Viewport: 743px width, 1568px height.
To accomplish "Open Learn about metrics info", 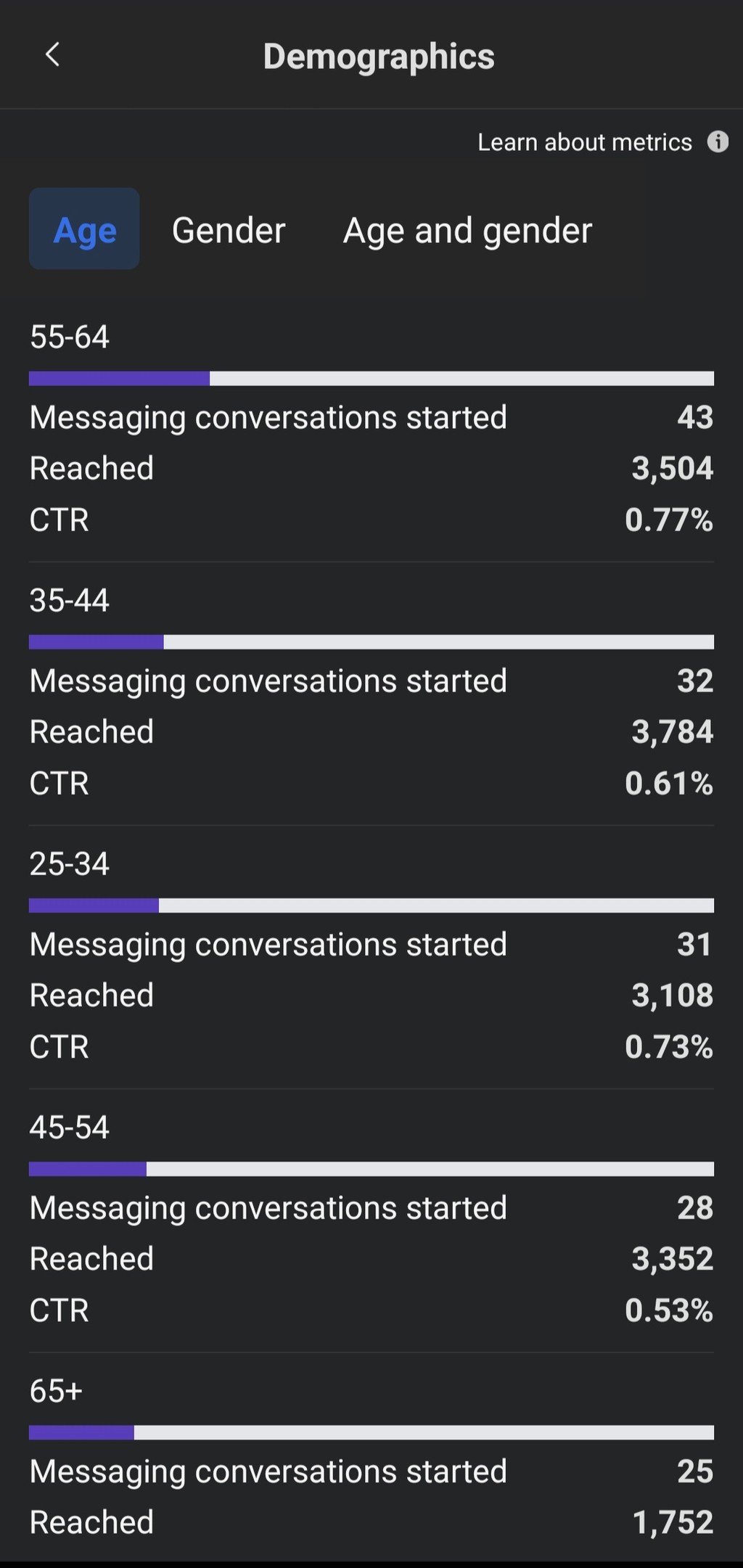I will click(602, 142).
